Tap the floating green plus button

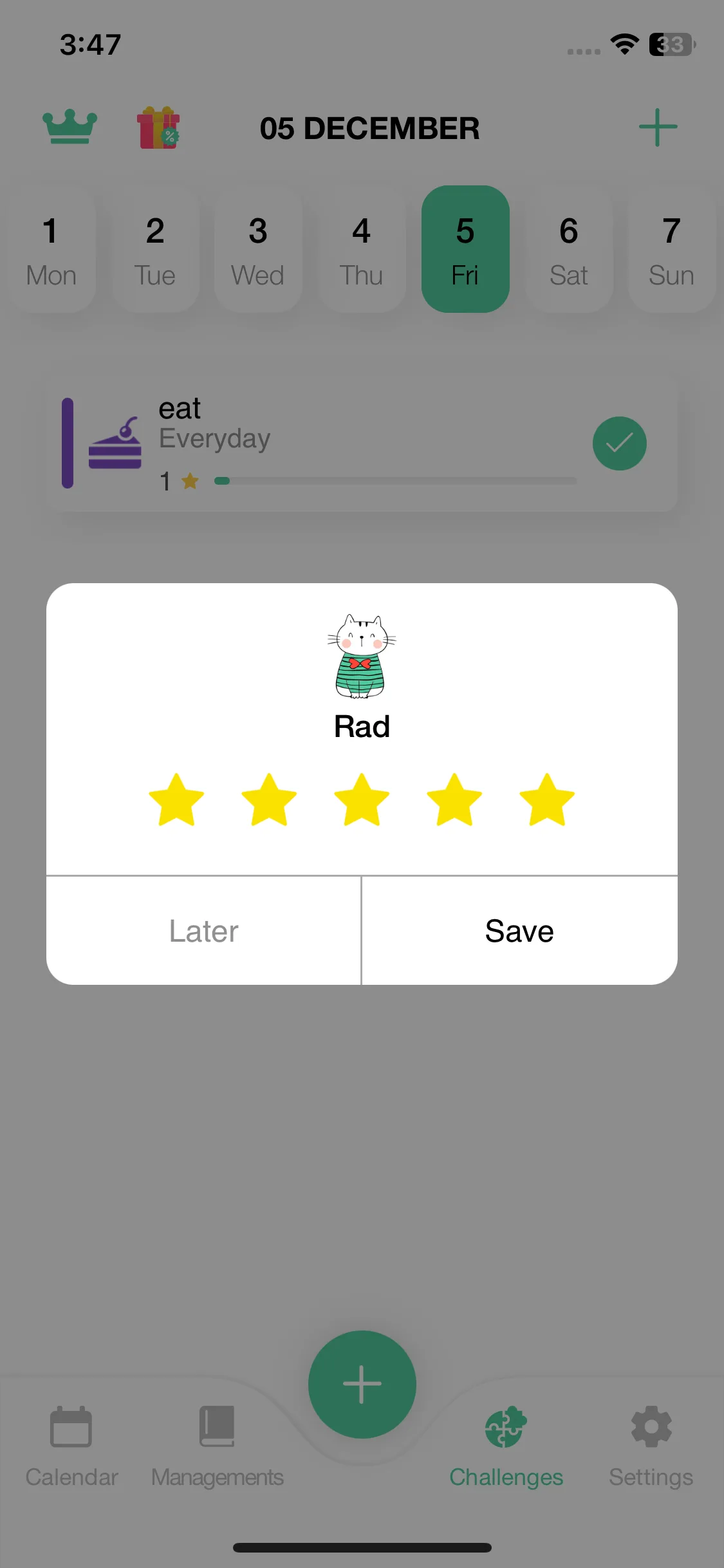coord(362,1384)
